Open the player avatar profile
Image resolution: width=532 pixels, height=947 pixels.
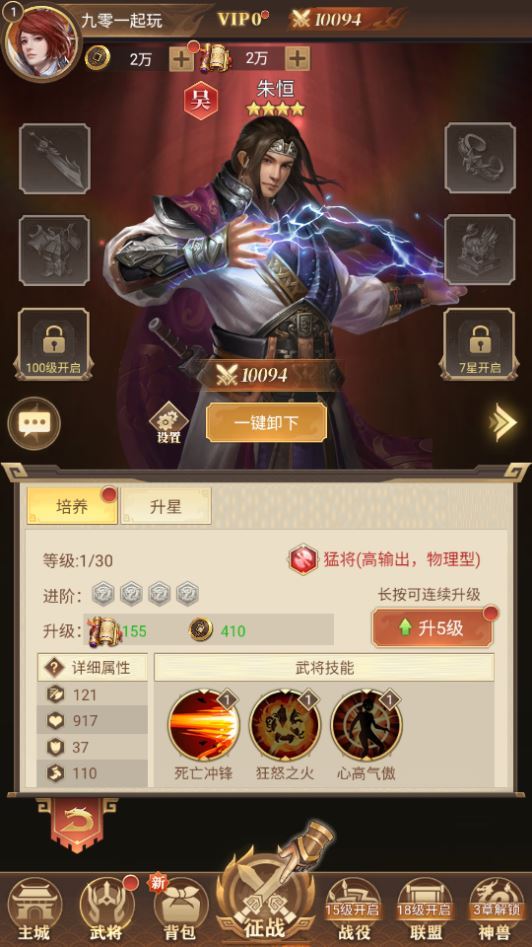click(39, 42)
